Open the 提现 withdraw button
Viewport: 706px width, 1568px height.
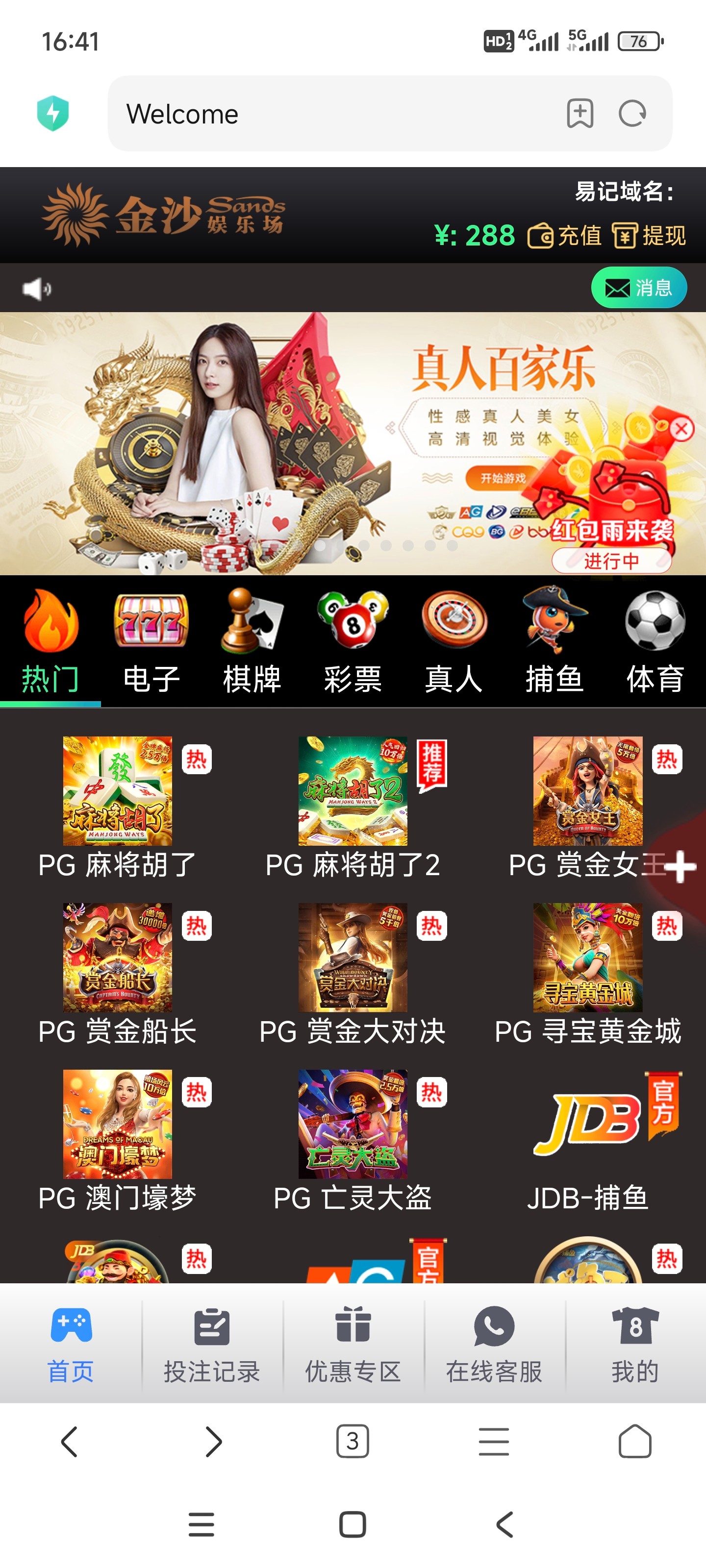[x=649, y=236]
